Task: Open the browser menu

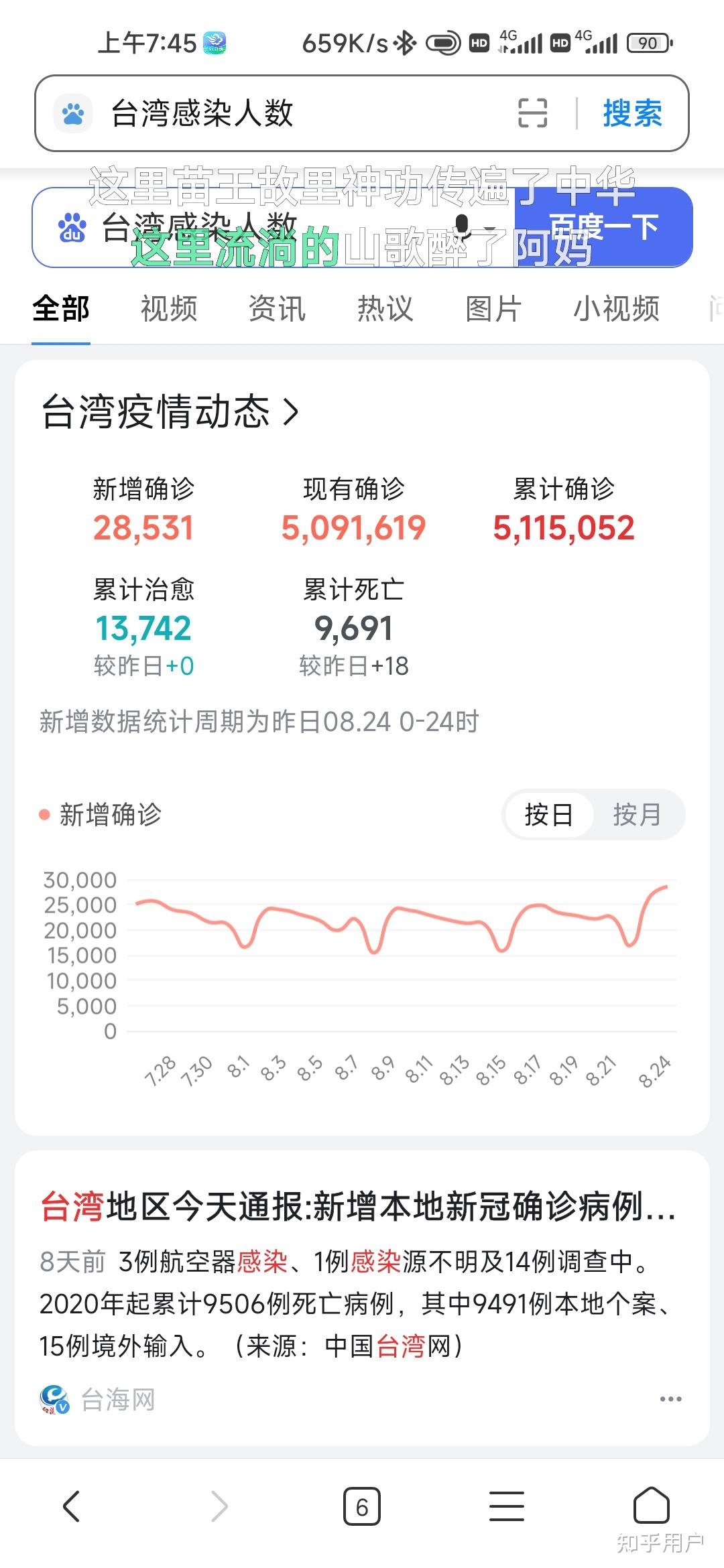Action: pos(507,1506)
